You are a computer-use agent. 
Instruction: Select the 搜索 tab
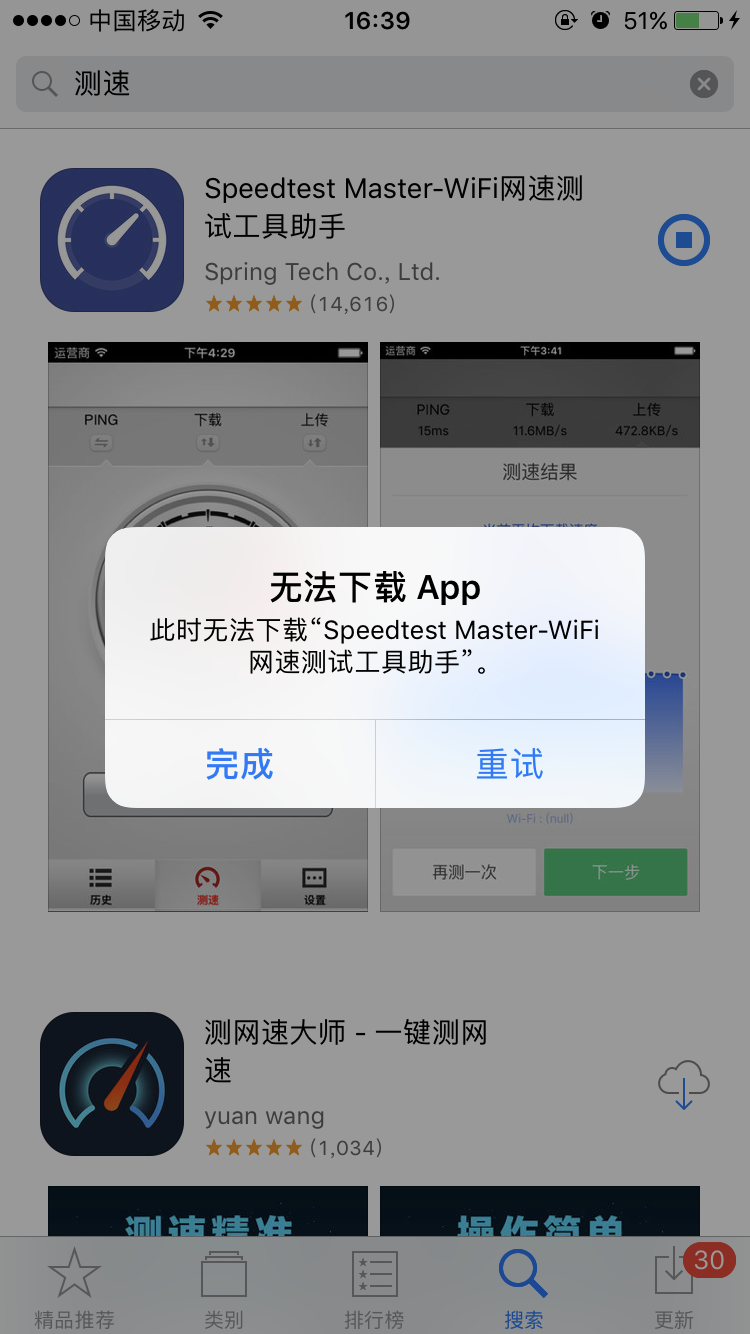click(x=523, y=1288)
